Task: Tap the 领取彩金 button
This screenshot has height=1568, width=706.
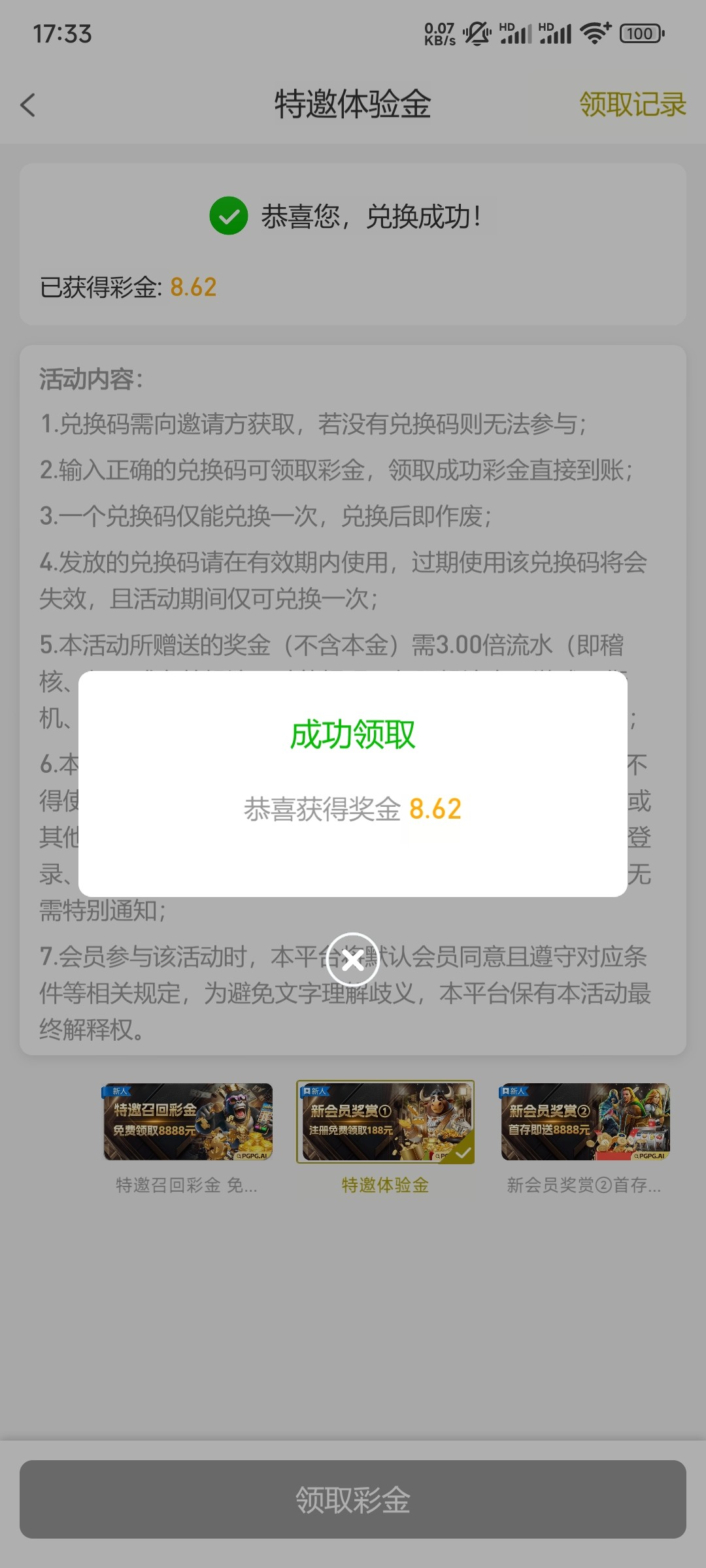Action: [x=353, y=1499]
